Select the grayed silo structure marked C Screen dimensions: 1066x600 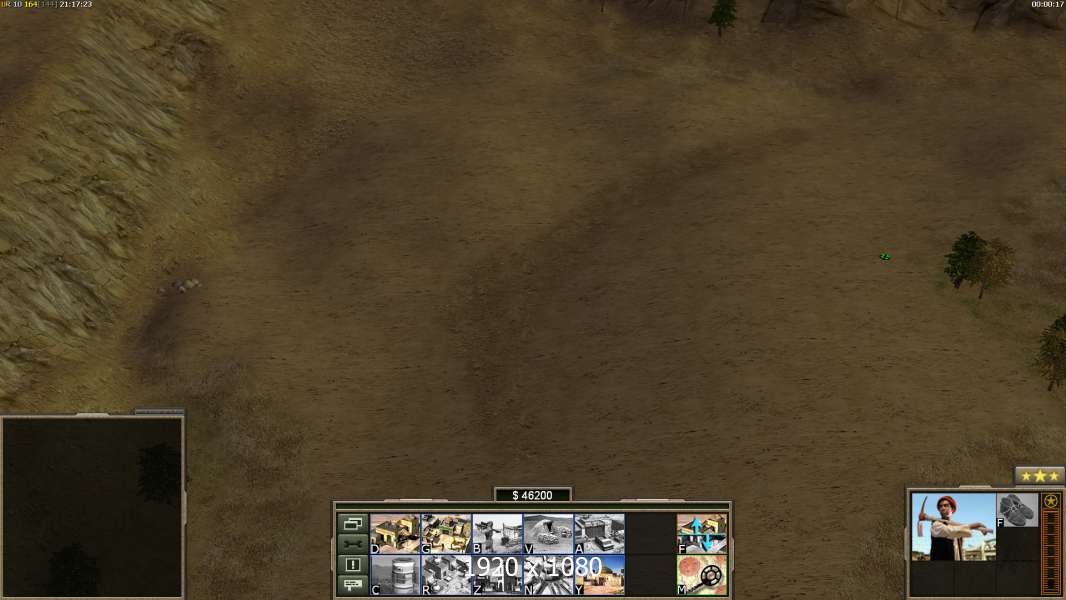pyautogui.click(x=395, y=575)
